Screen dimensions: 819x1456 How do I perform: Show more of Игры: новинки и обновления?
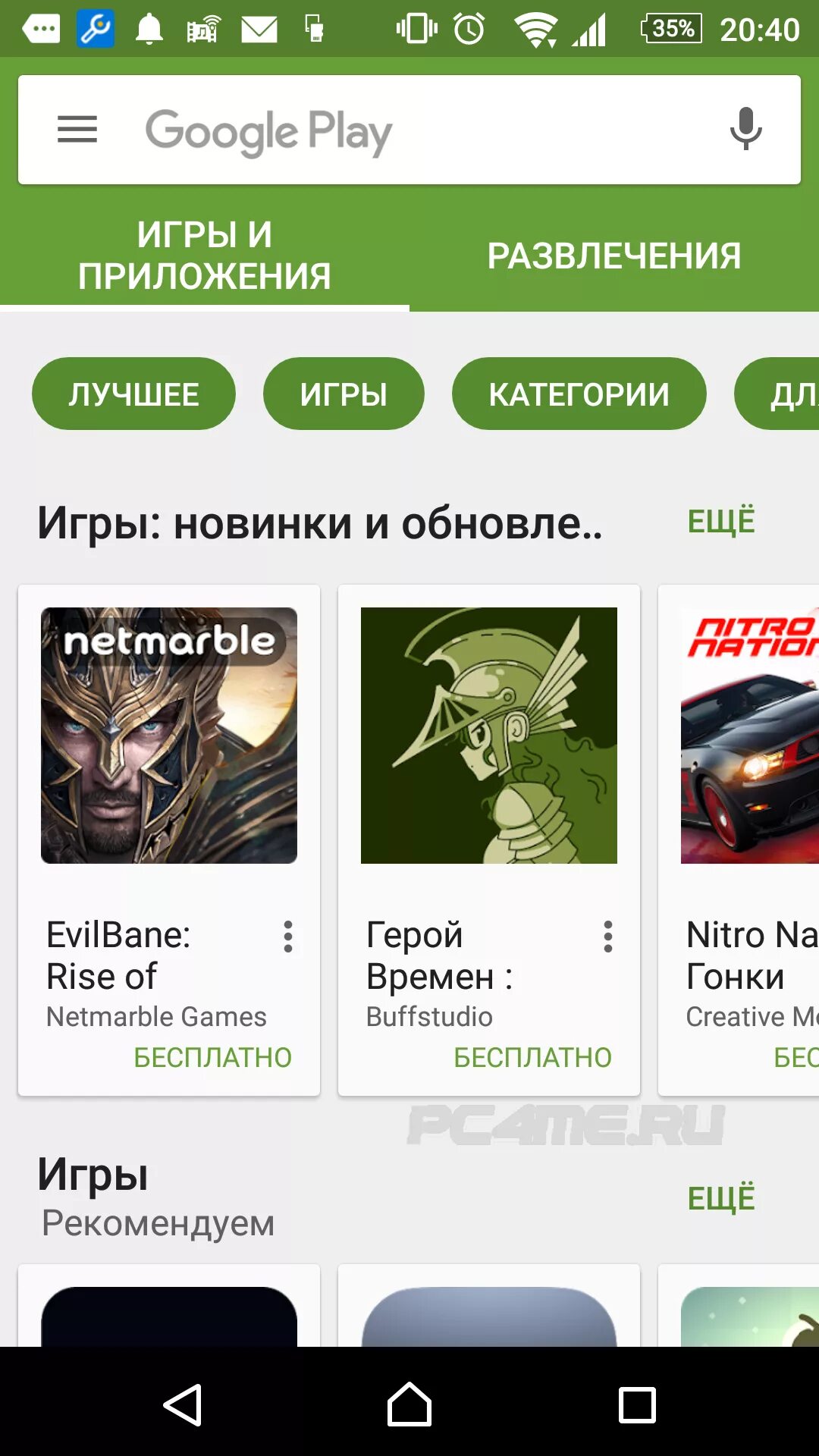tap(721, 522)
